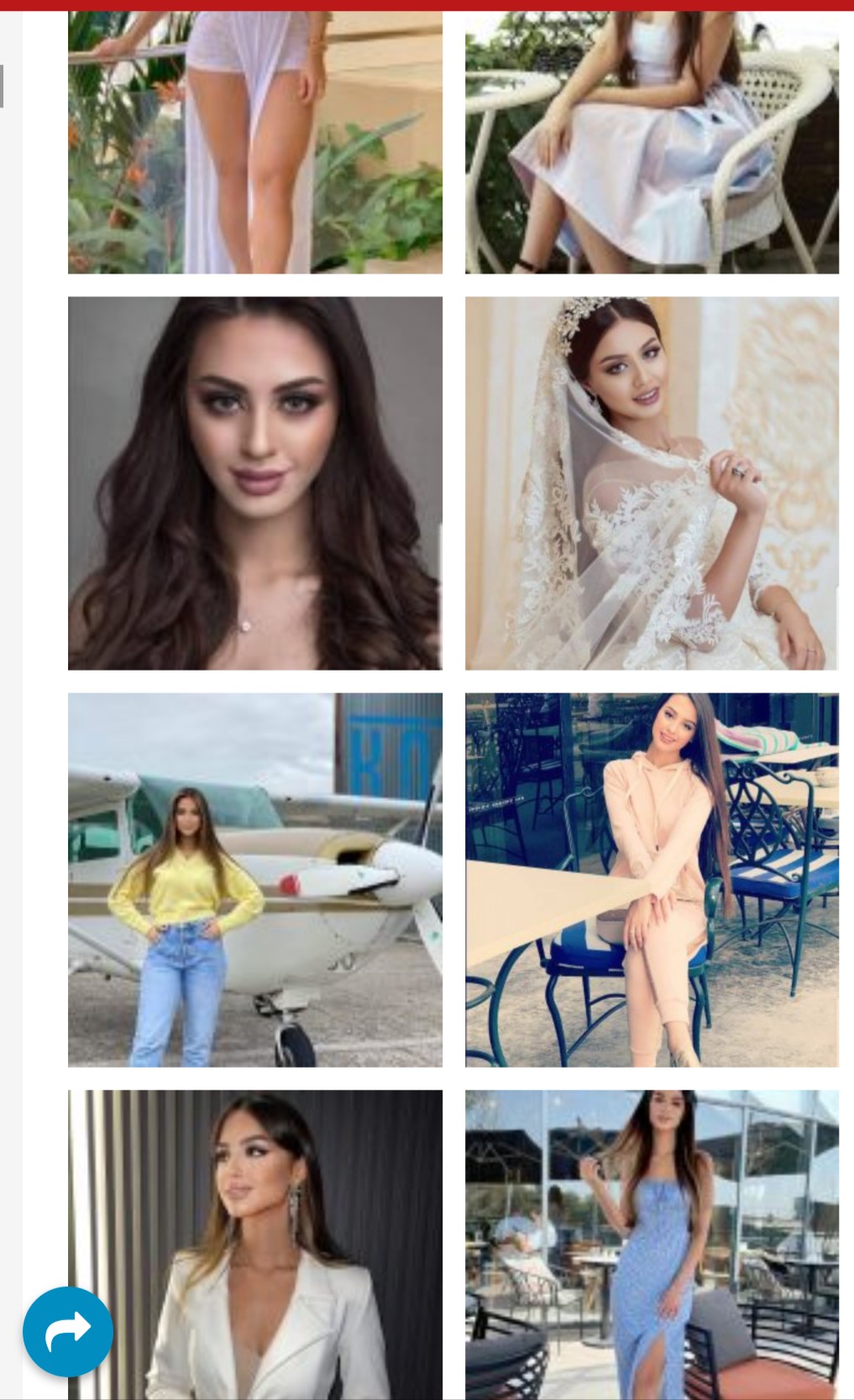
Task: Open the pink hoodie café photo
Action: (652, 880)
